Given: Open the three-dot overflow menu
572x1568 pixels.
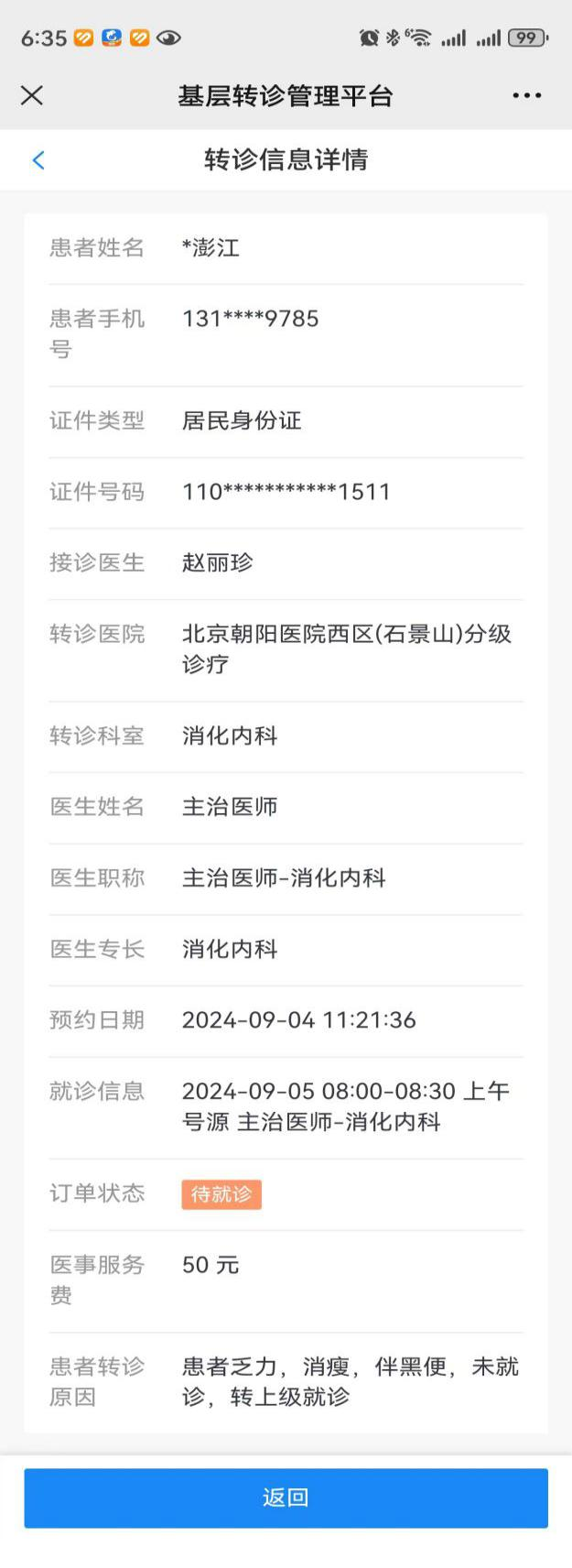Looking at the screenshot, I should [x=526, y=95].
